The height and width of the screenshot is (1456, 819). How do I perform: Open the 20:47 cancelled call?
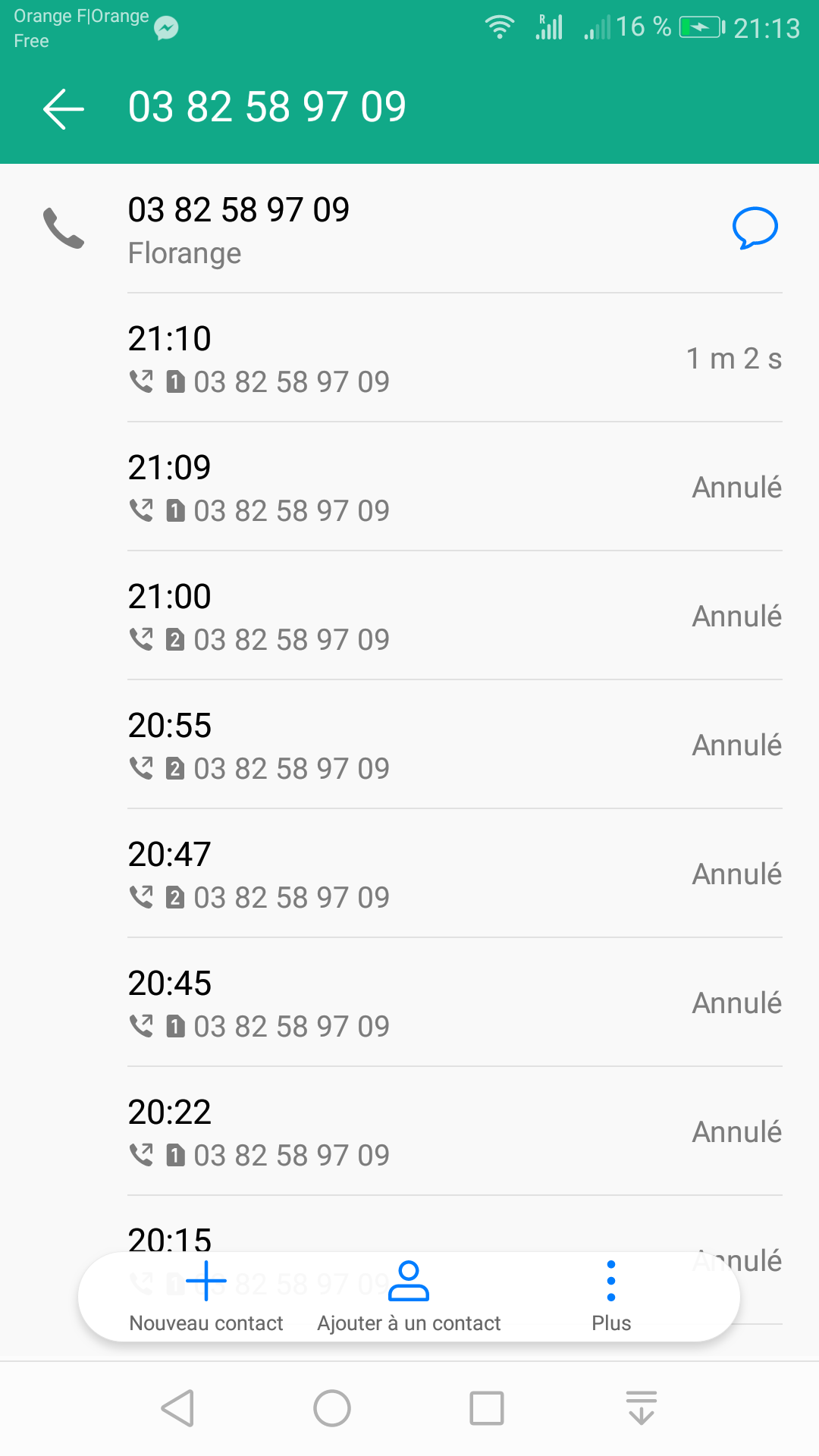pos(455,874)
